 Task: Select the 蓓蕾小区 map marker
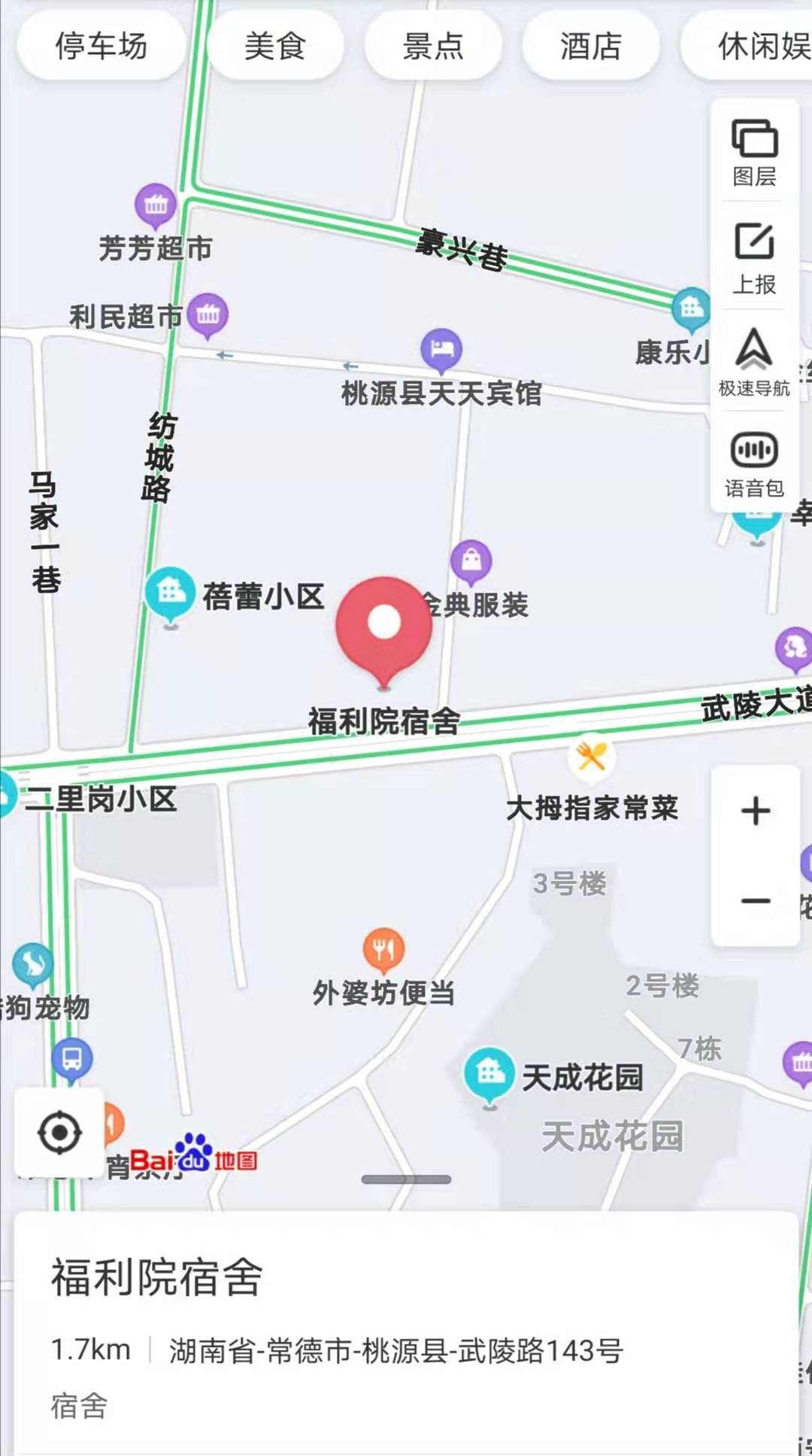coord(171,592)
